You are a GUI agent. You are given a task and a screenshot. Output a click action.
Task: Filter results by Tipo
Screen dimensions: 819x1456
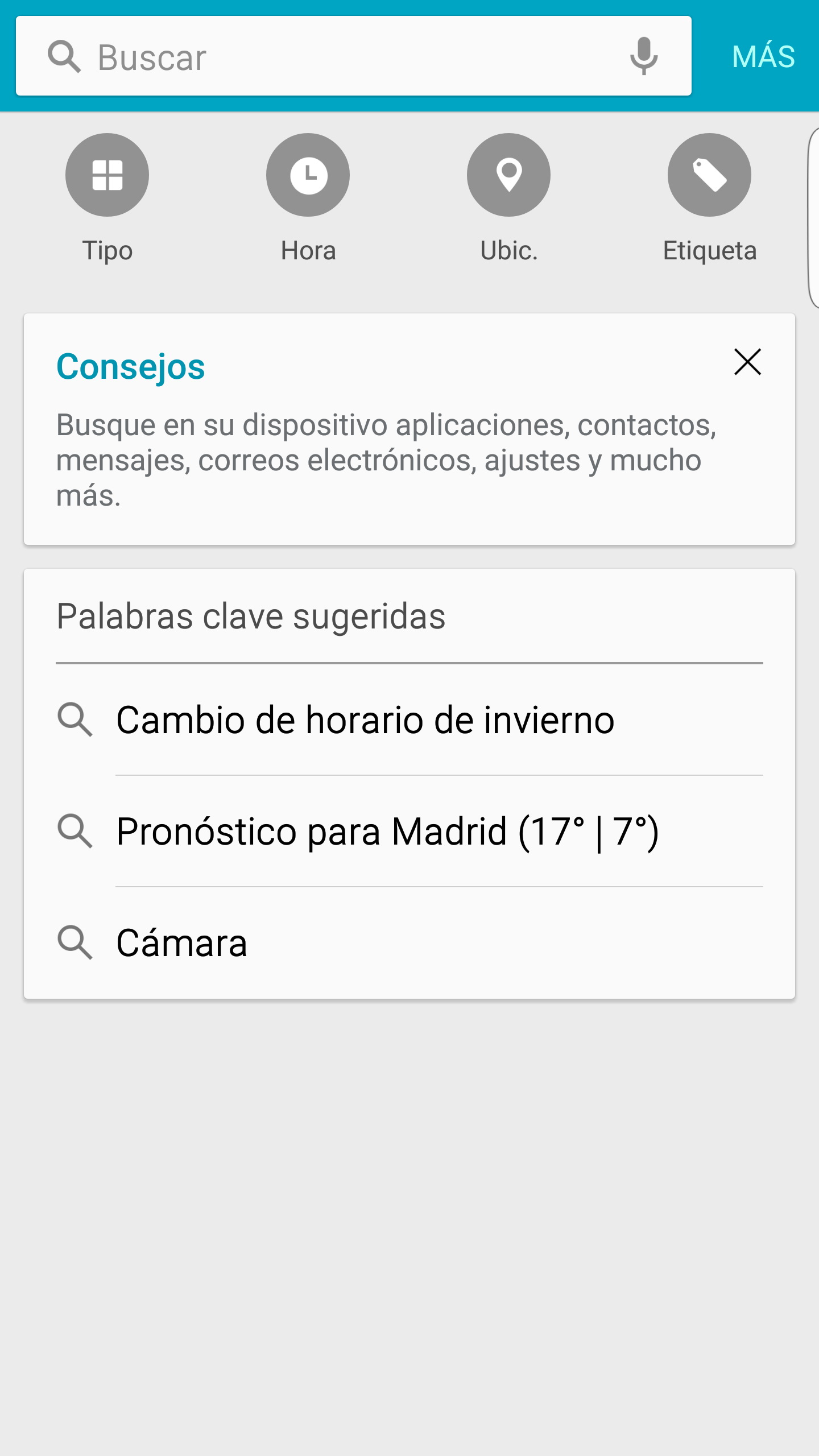(x=107, y=175)
